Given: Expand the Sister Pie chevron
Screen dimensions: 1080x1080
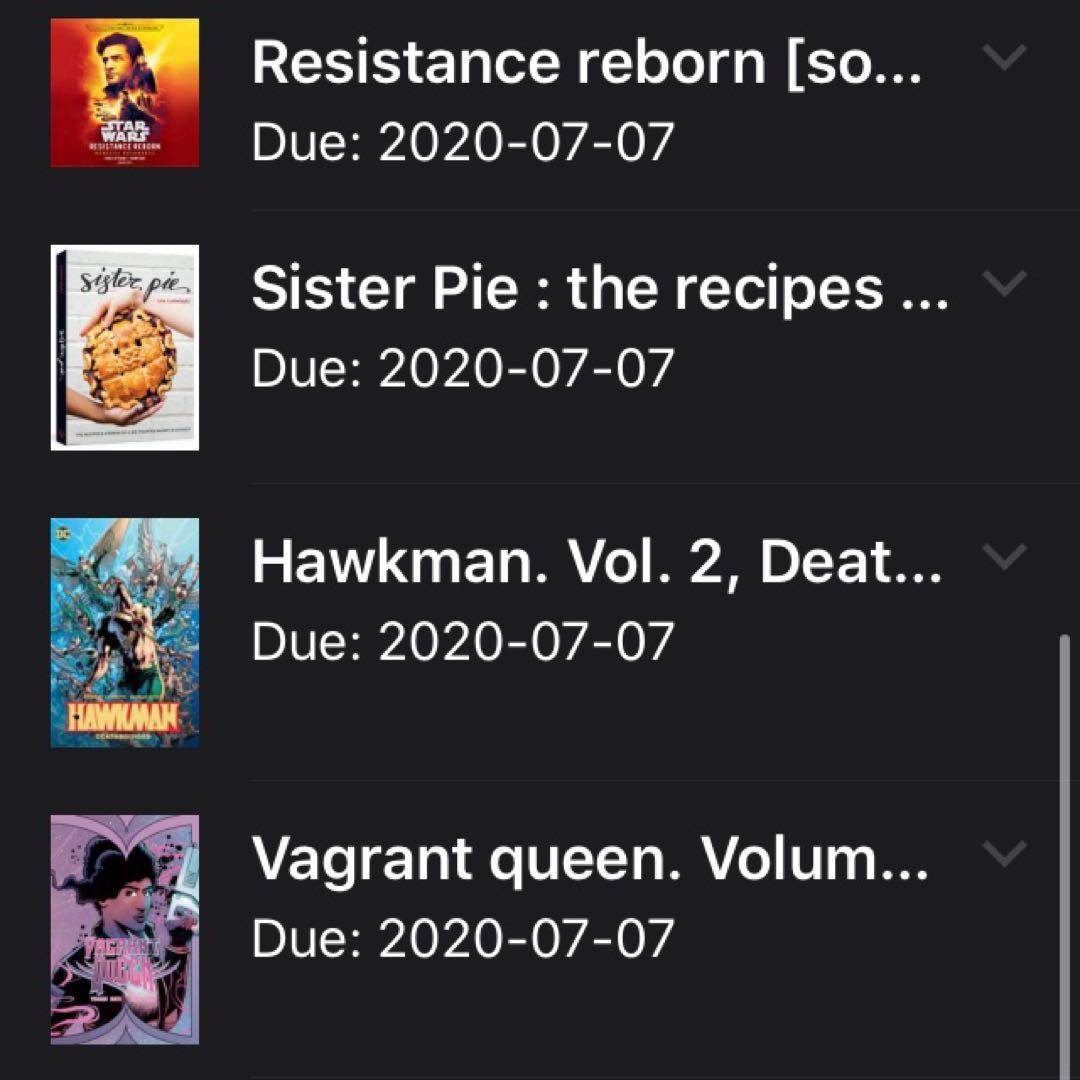Looking at the screenshot, I should pyautogui.click(x=1004, y=285).
